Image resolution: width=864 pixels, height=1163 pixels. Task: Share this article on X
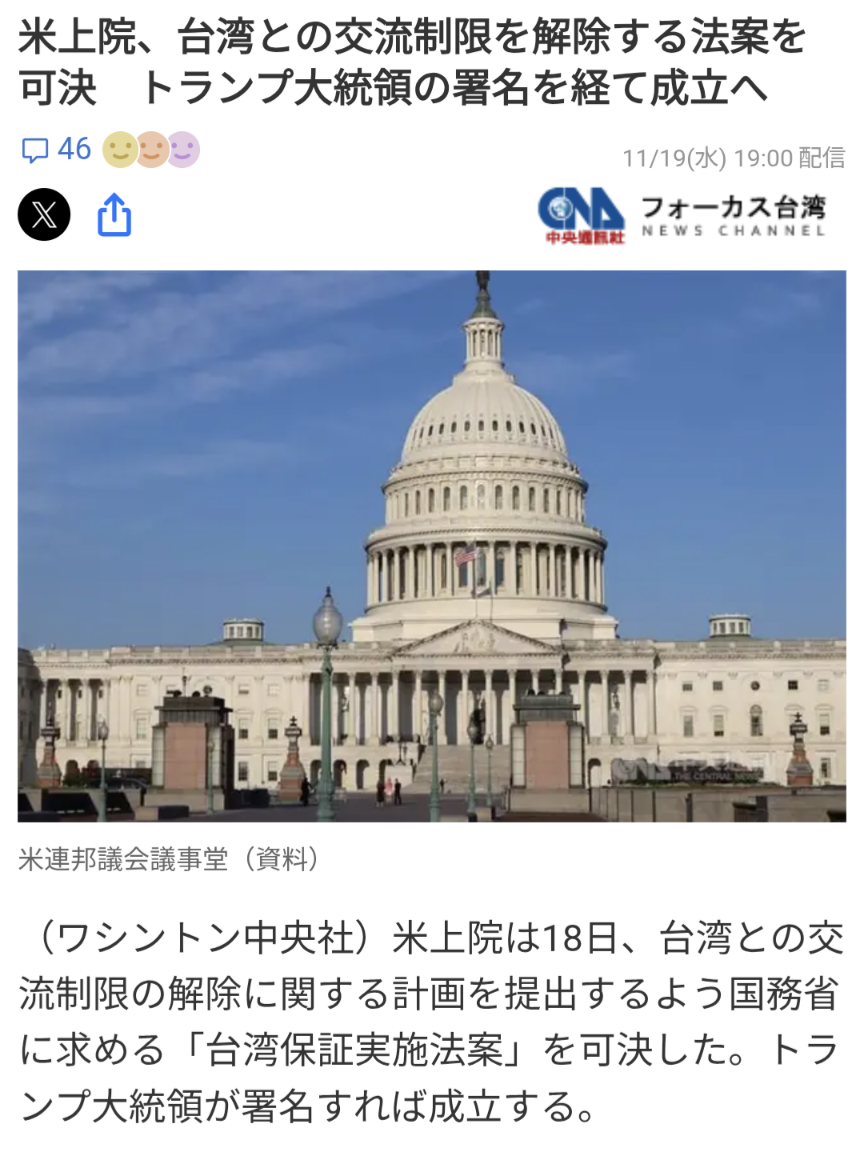click(x=44, y=214)
